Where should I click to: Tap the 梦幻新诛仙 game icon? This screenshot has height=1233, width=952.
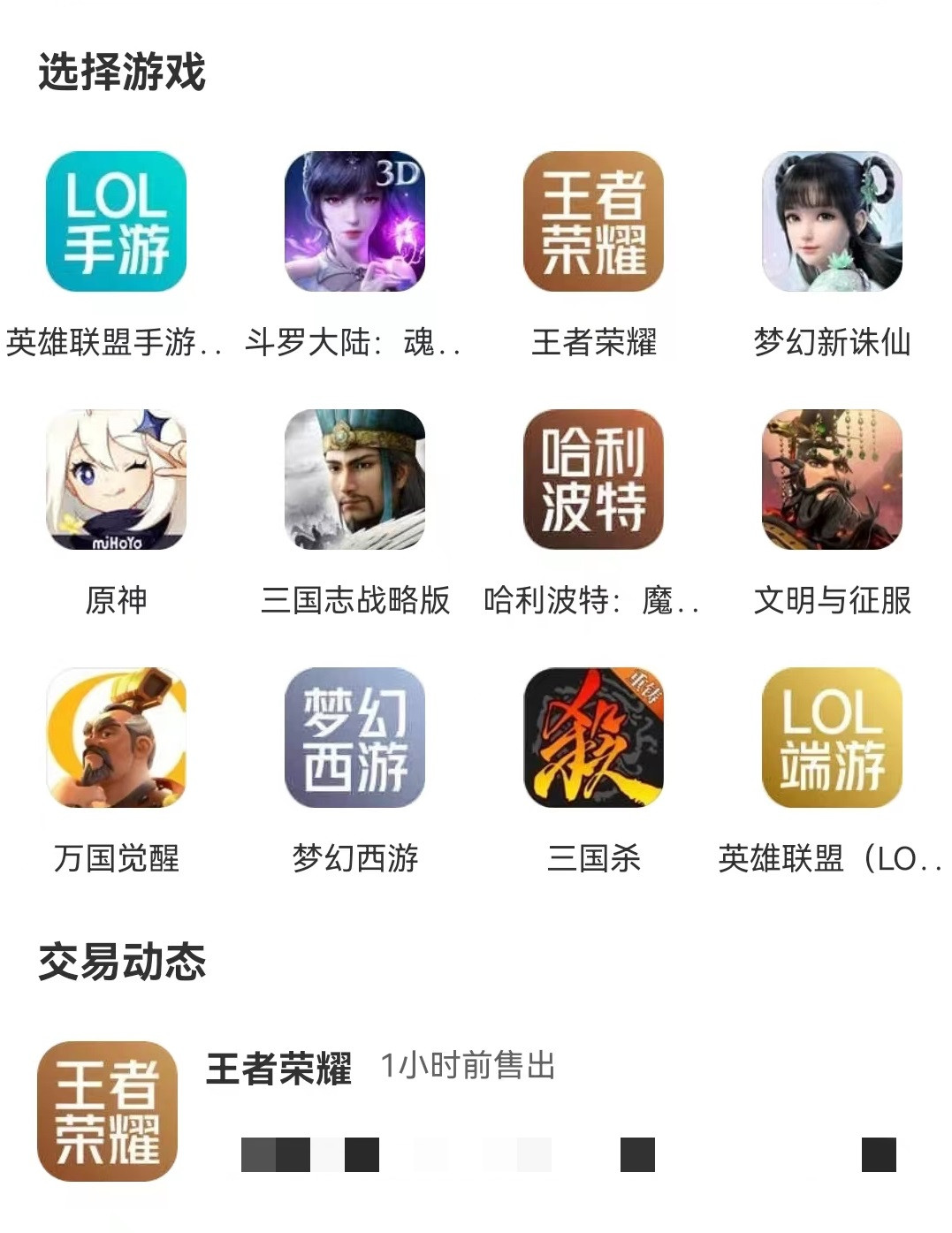tap(832, 222)
